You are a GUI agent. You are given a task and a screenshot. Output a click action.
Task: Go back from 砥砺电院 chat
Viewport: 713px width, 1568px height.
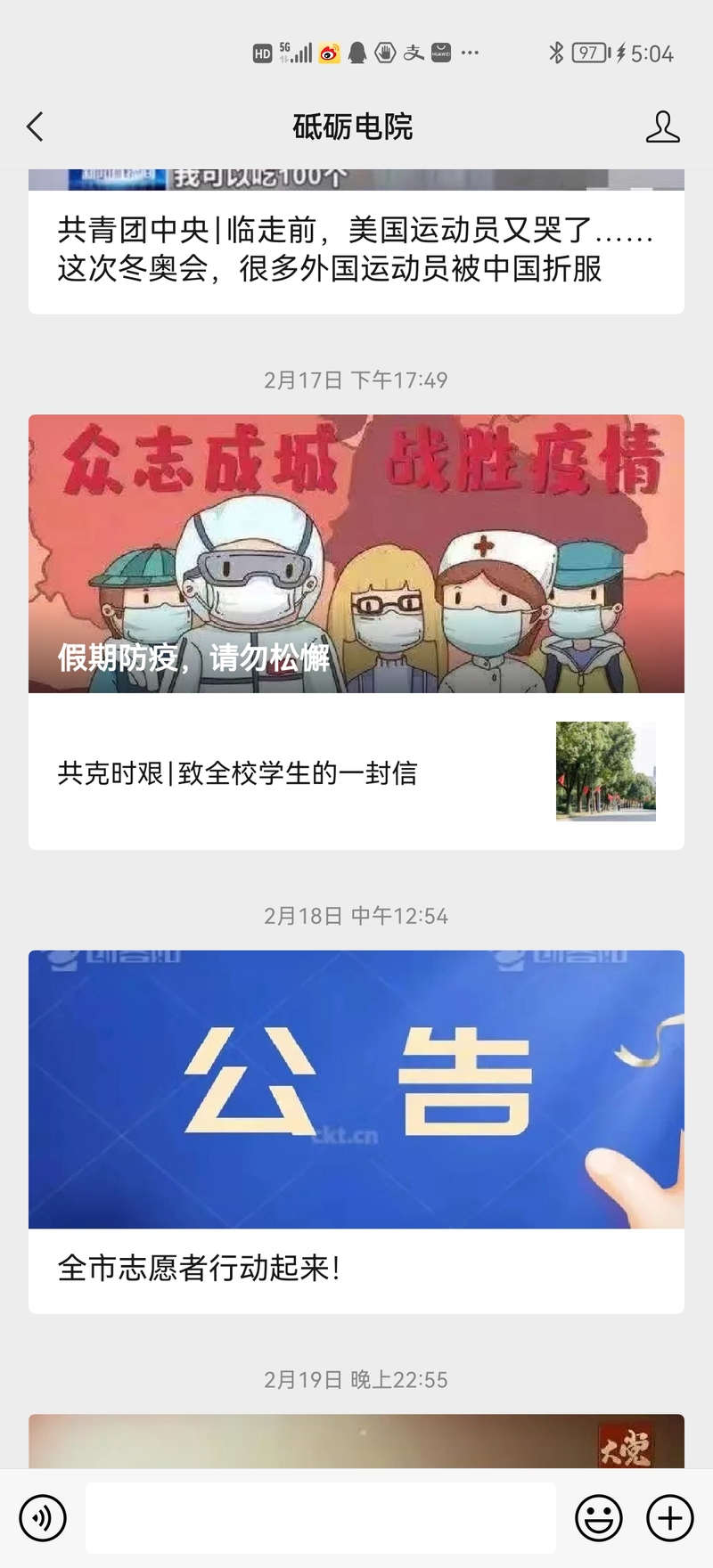click(36, 127)
